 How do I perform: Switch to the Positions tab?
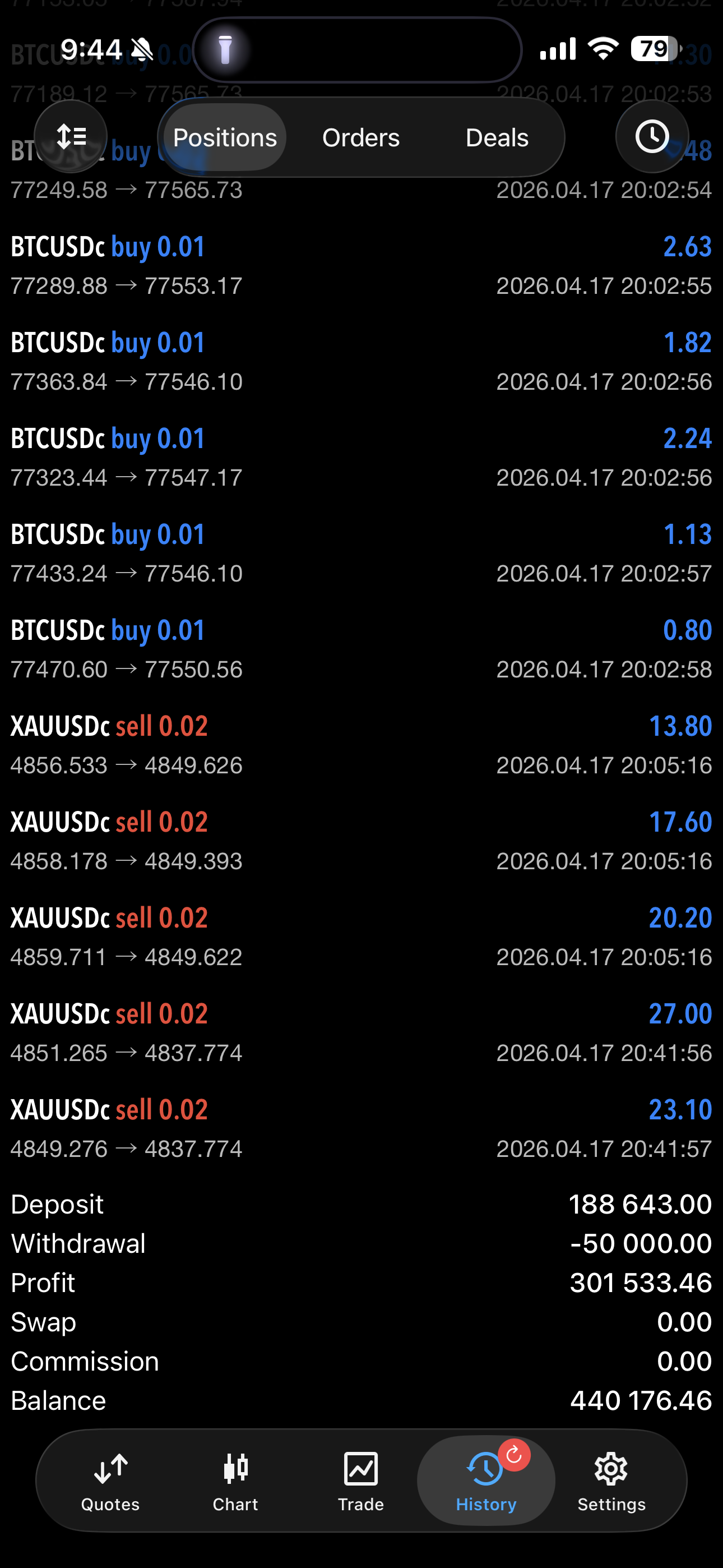tap(224, 137)
